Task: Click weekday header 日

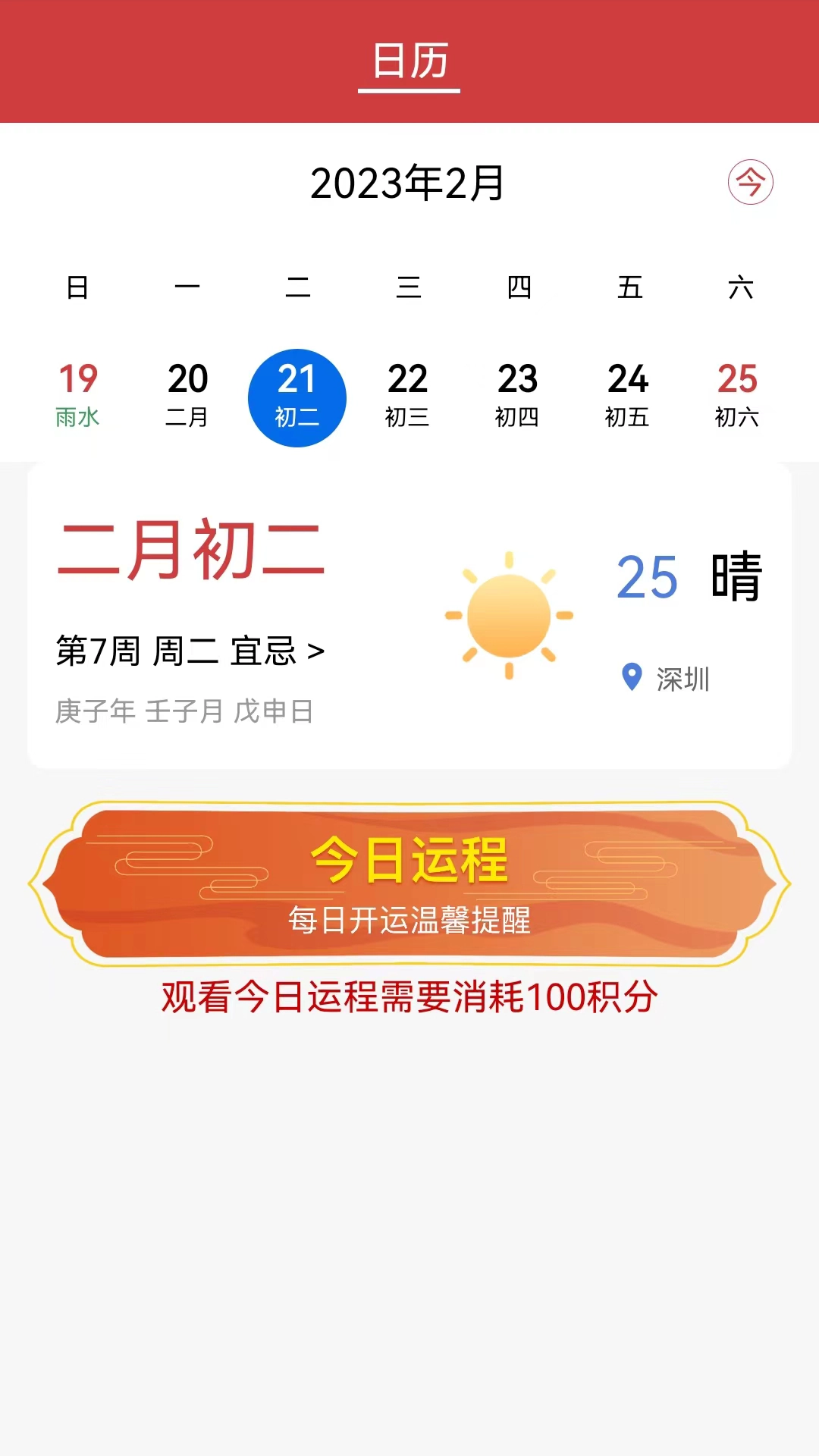Action: tap(80, 289)
